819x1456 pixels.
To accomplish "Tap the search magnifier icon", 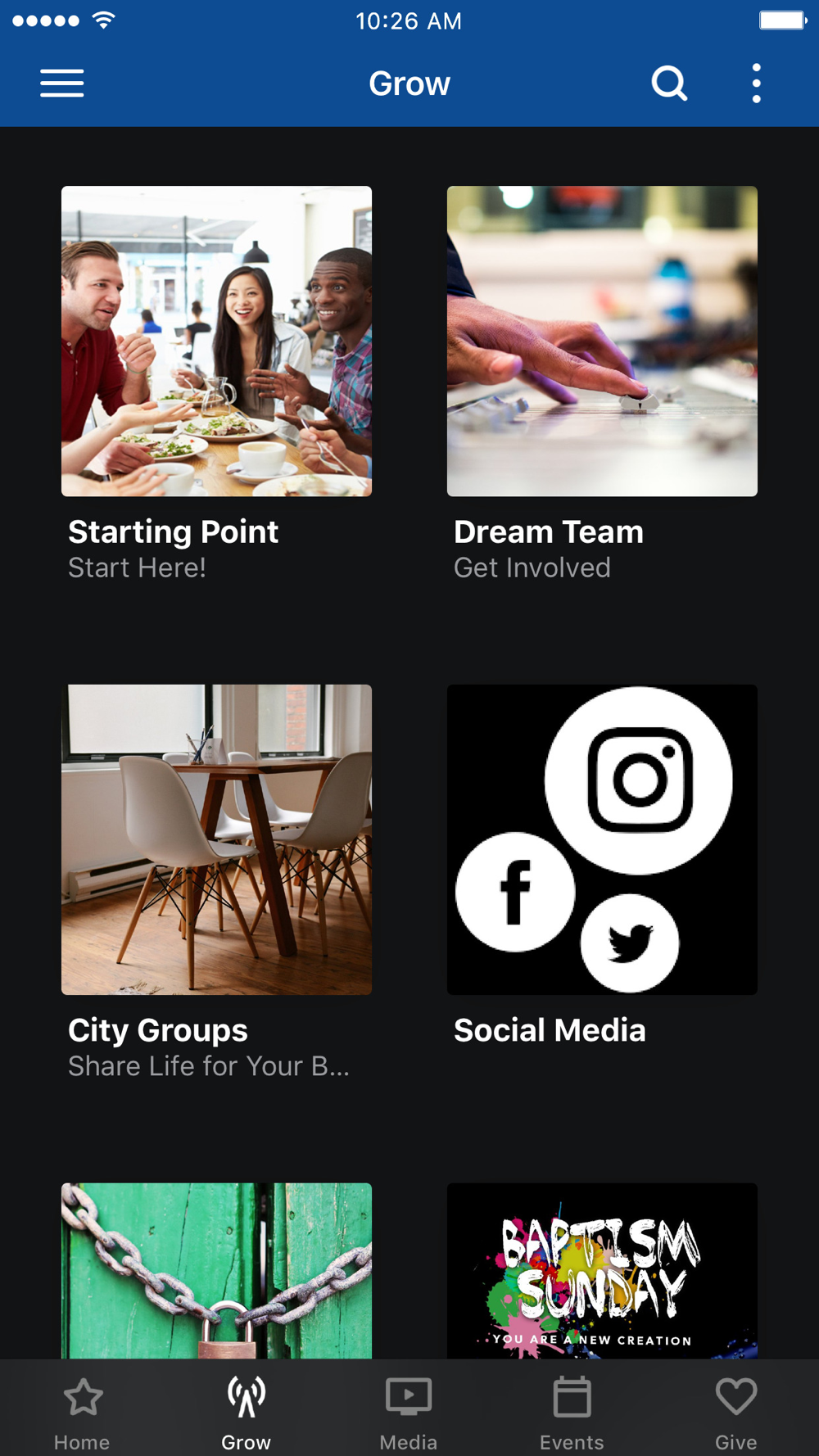I will click(x=669, y=84).
